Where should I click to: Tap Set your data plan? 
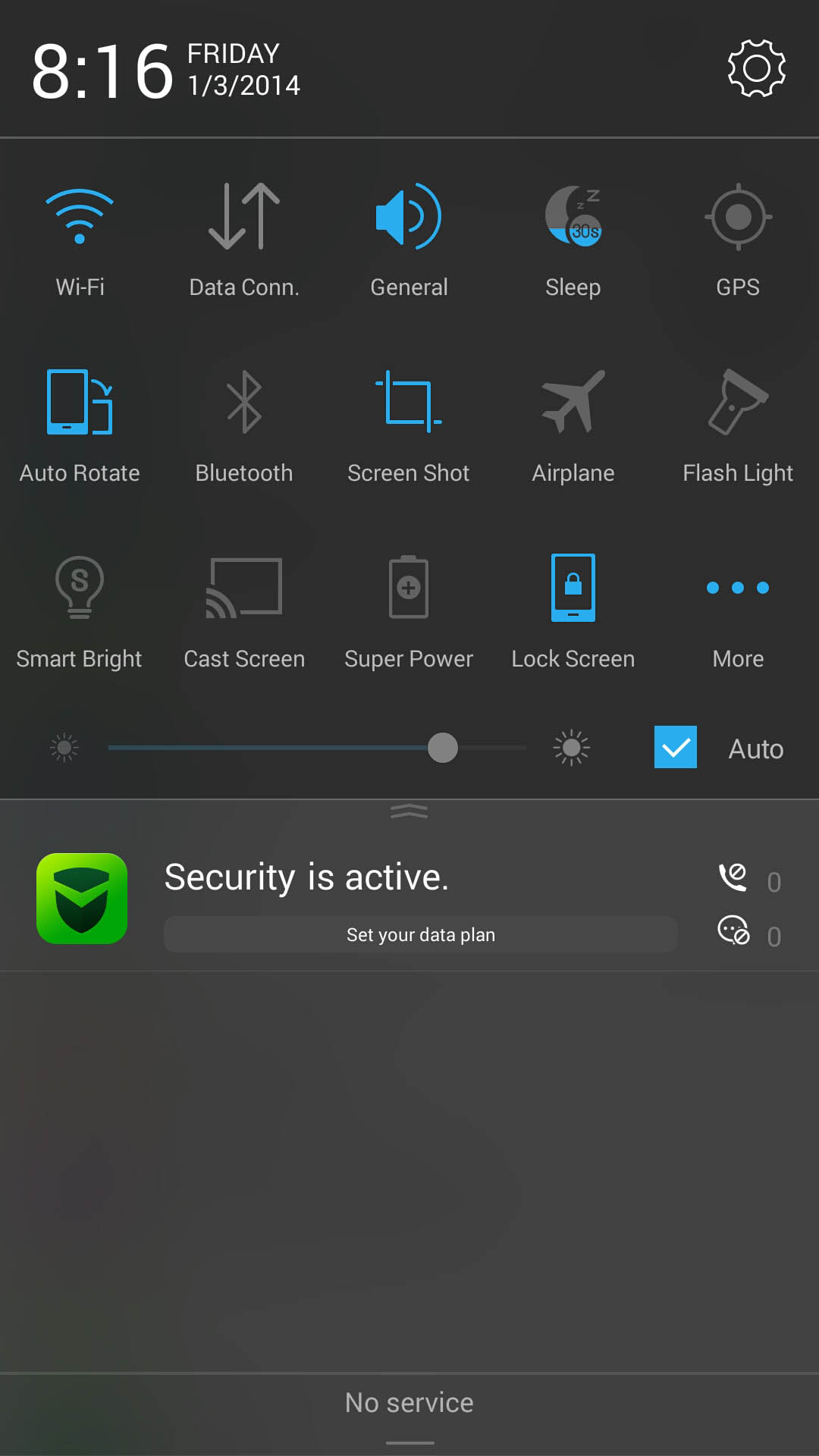421,934
